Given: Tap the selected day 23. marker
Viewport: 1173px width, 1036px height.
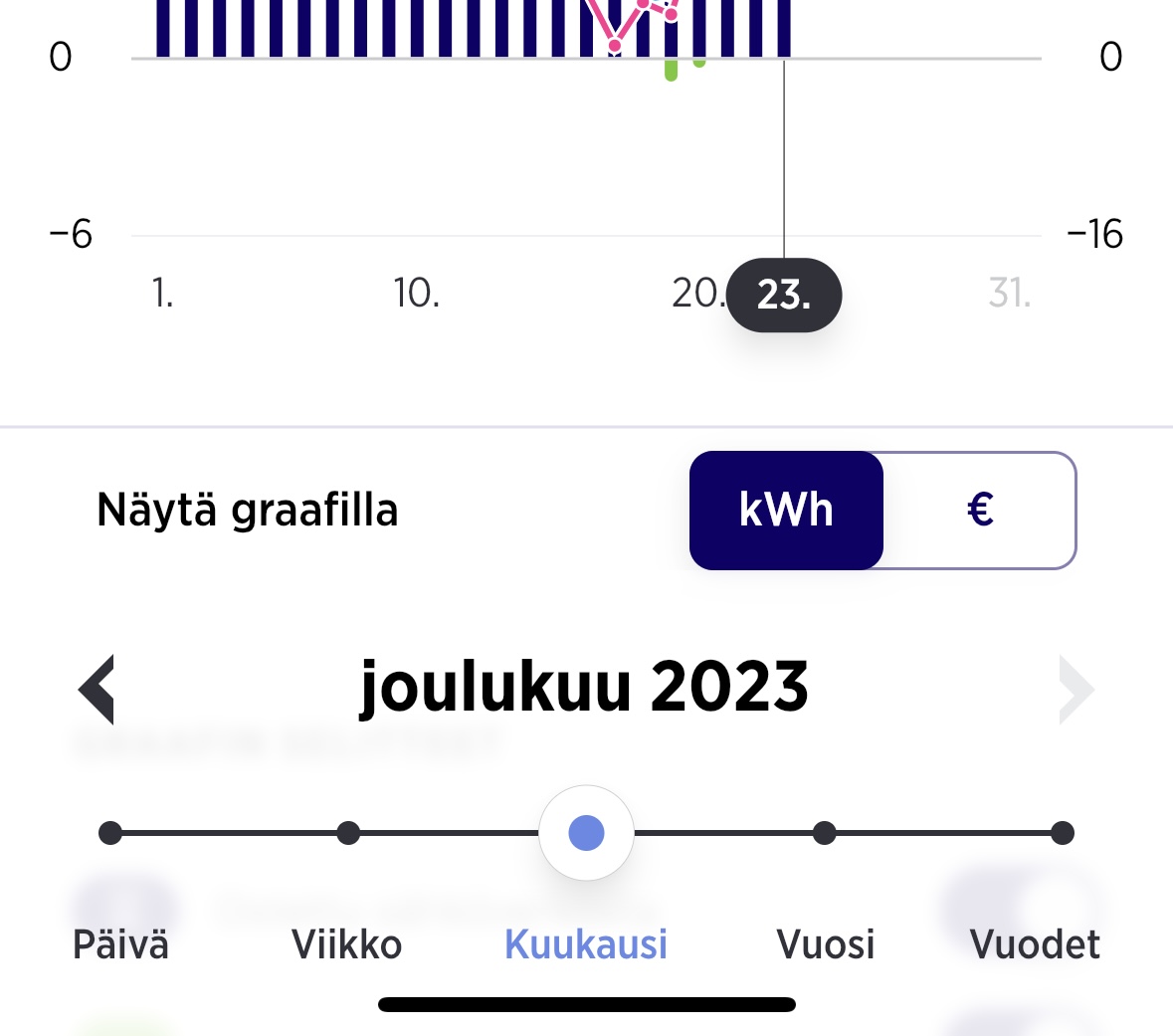Looking at the screenshot, I should tap(784, 296).
